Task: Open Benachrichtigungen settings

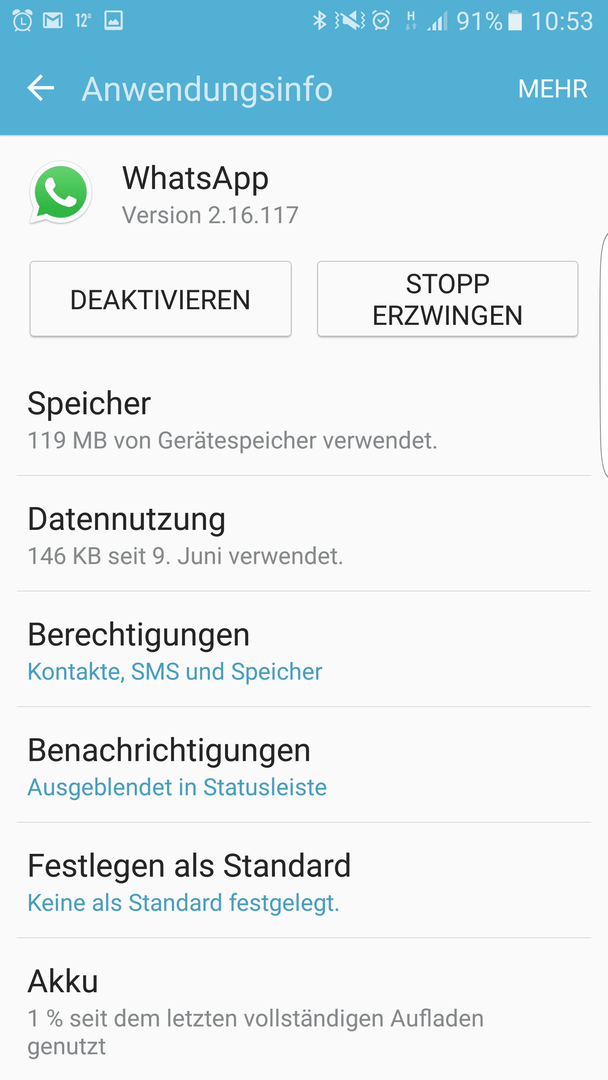Action: (304, 765)
